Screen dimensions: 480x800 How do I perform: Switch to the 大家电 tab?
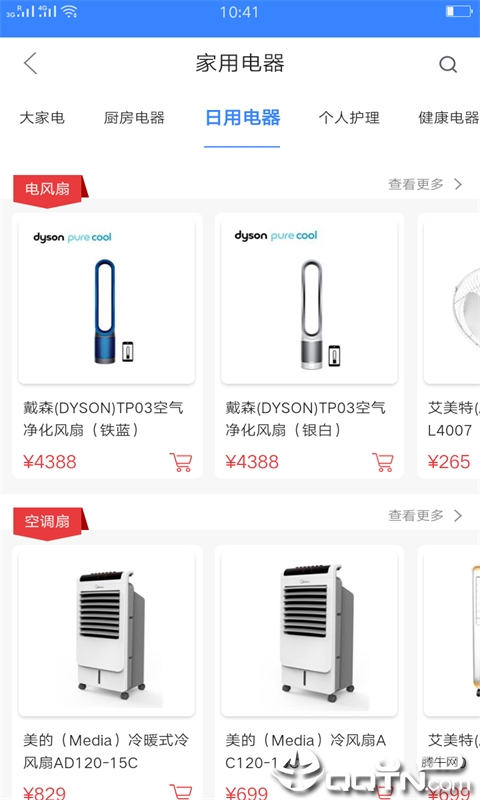tap(42, 118)
